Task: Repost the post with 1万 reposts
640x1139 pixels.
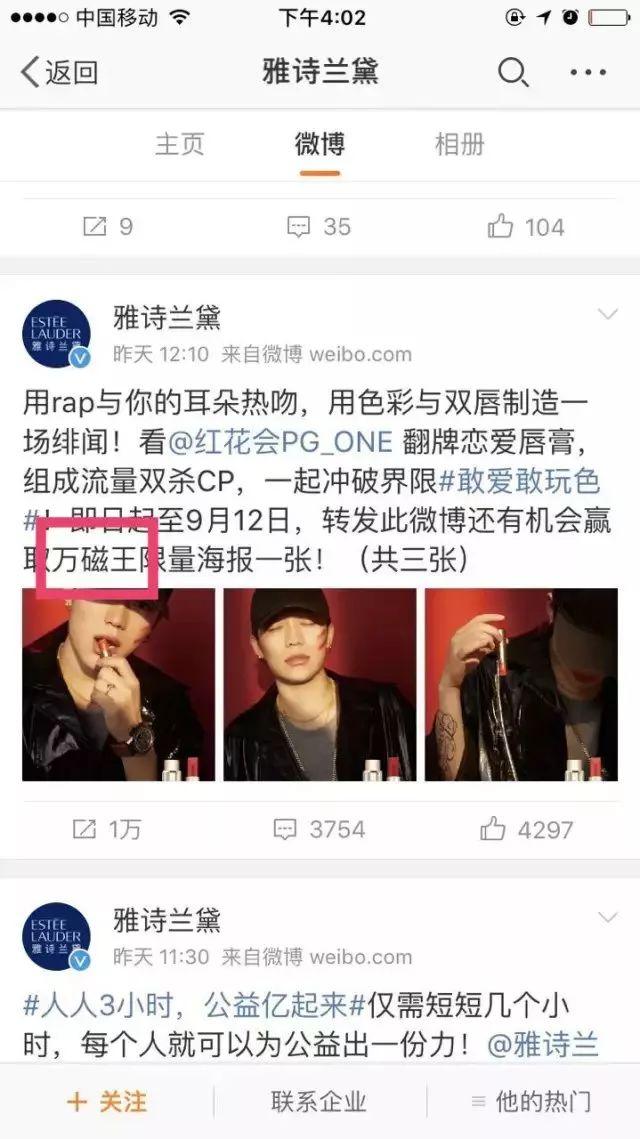Action: (107, 829)
